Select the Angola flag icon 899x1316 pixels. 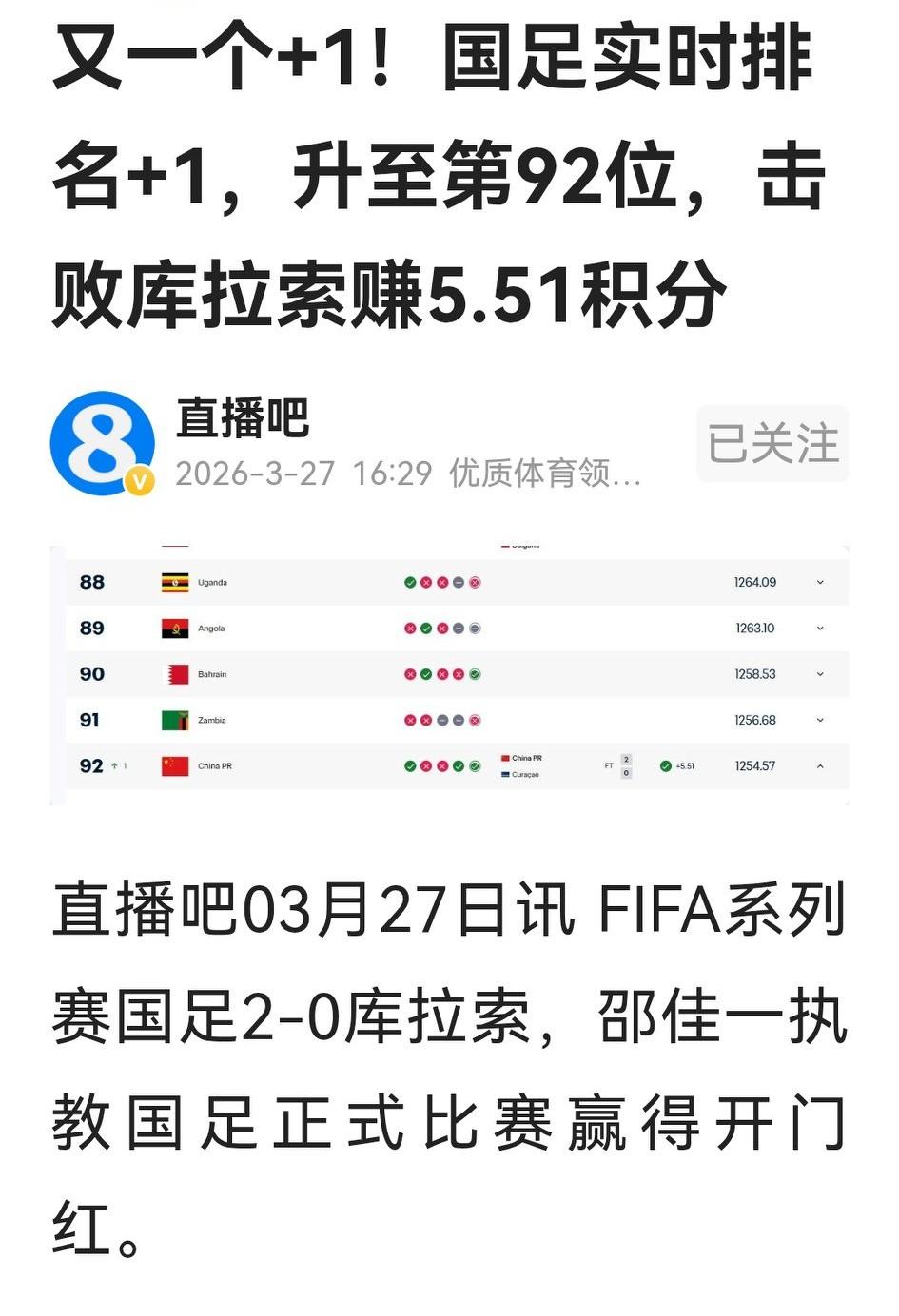(174, 627)
